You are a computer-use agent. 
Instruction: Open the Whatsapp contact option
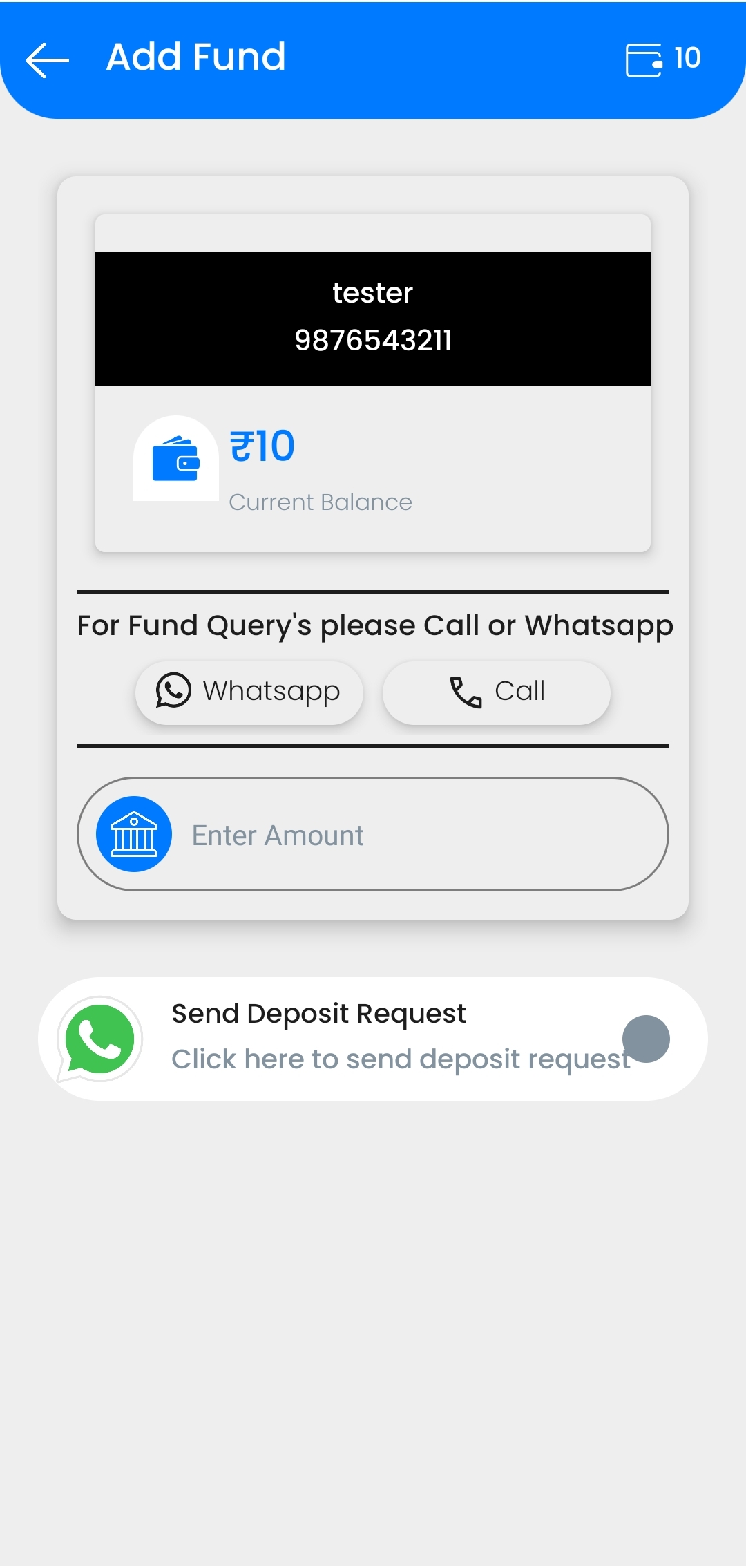pos(249,692)
